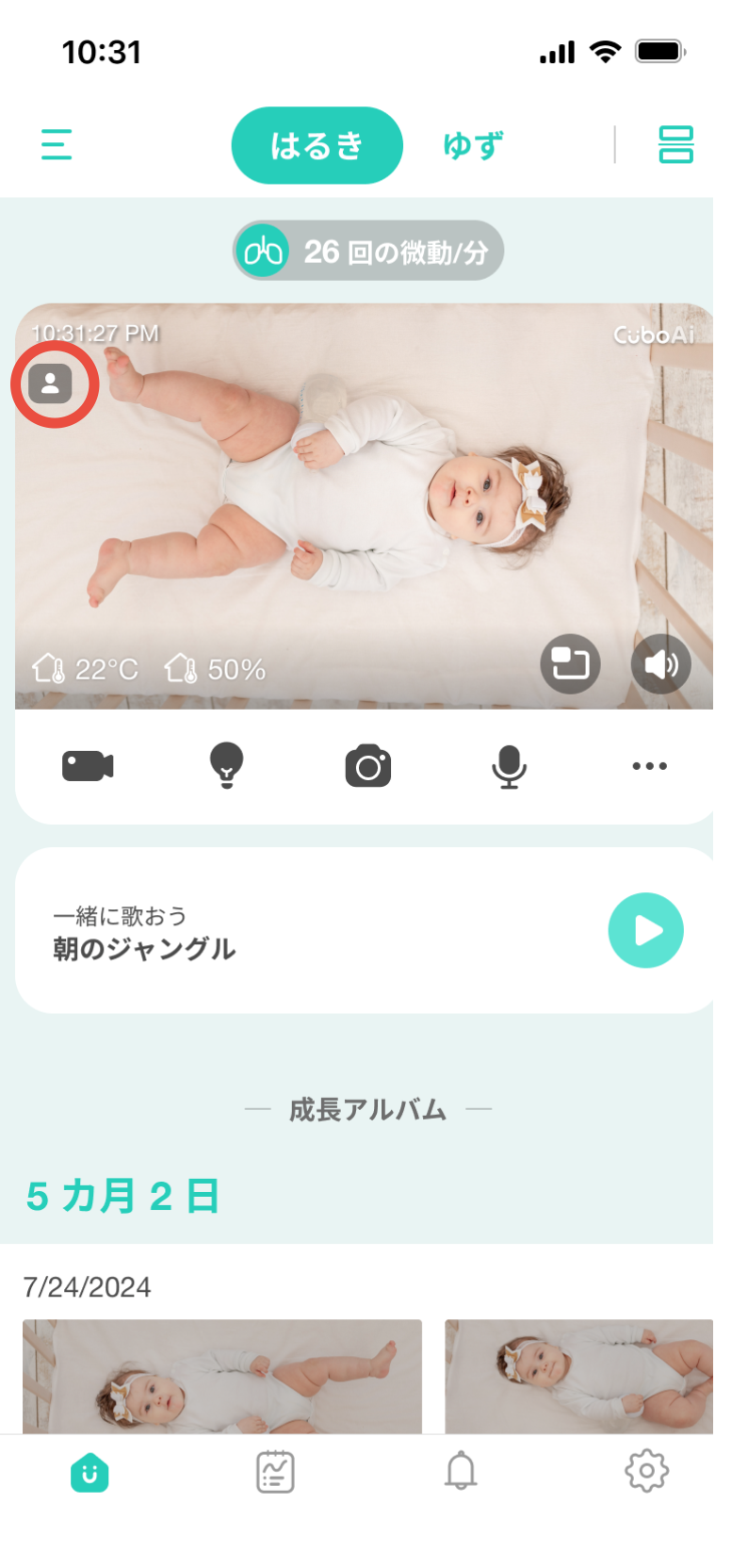The image size is (748, 1568).
Task: Go to the home tab
Action: [x=89, y=1472]
